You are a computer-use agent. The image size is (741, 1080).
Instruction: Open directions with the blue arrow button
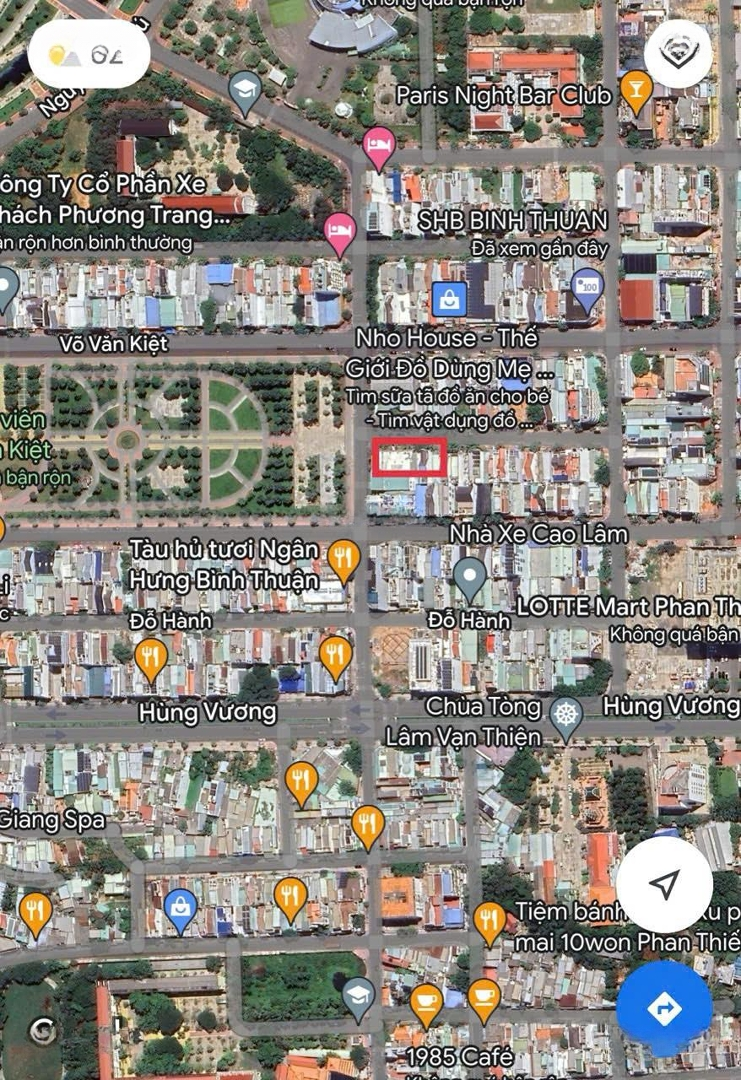[663, 1008]
